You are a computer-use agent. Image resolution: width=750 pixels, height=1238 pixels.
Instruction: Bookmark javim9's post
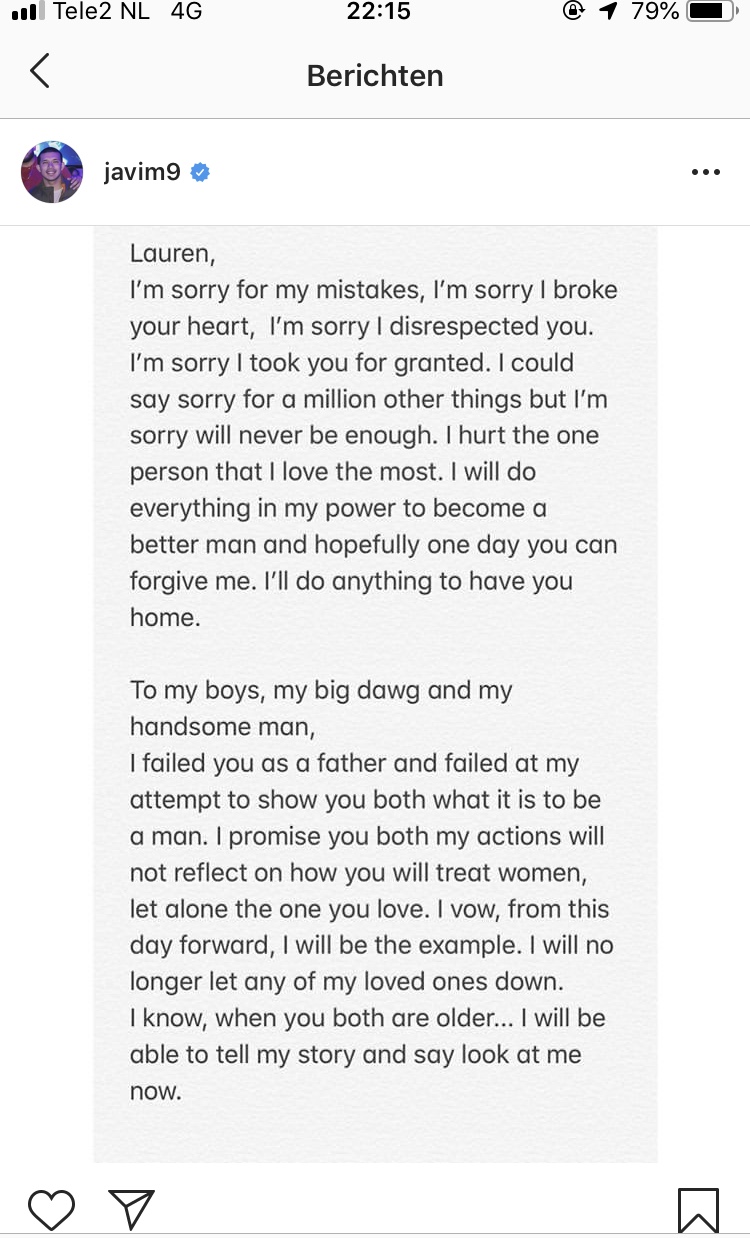pos(698,1210)
